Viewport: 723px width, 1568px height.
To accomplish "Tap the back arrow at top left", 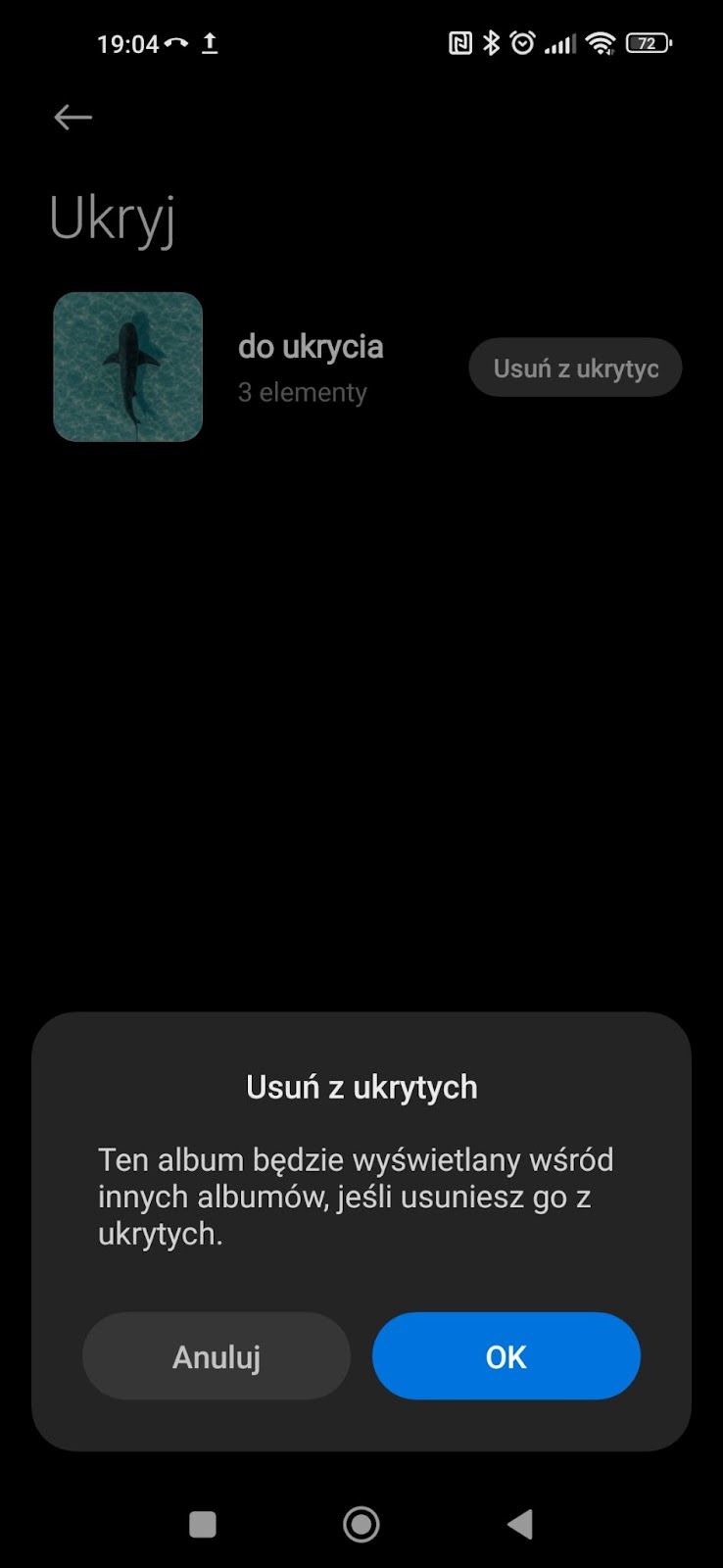I will (72, 117).
